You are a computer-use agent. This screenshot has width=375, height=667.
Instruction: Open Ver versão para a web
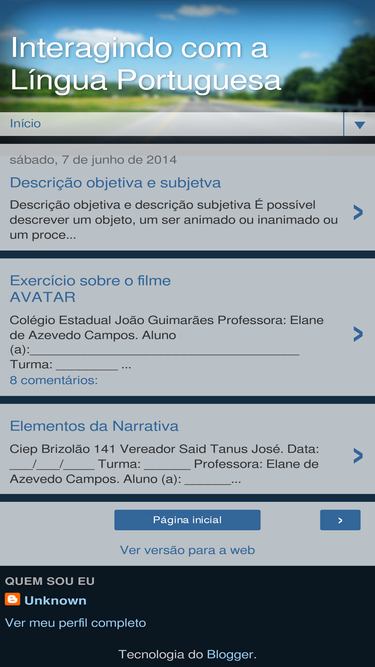[187, 550]
